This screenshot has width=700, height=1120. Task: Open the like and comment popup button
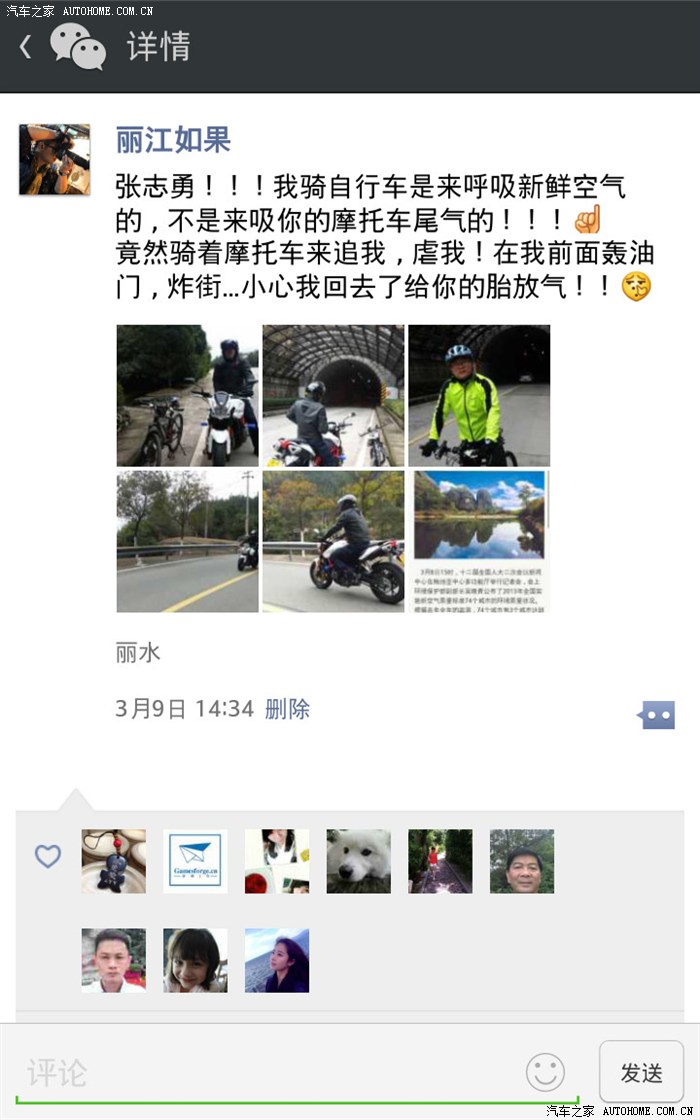pos(657,714)
